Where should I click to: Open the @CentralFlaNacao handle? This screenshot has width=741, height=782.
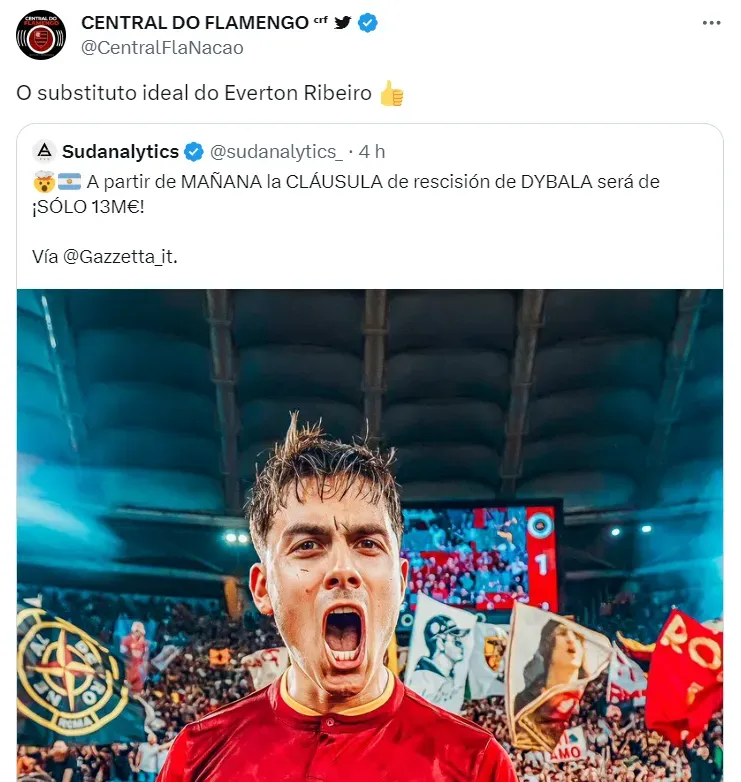pyautogui.click(x=161, y=47)
